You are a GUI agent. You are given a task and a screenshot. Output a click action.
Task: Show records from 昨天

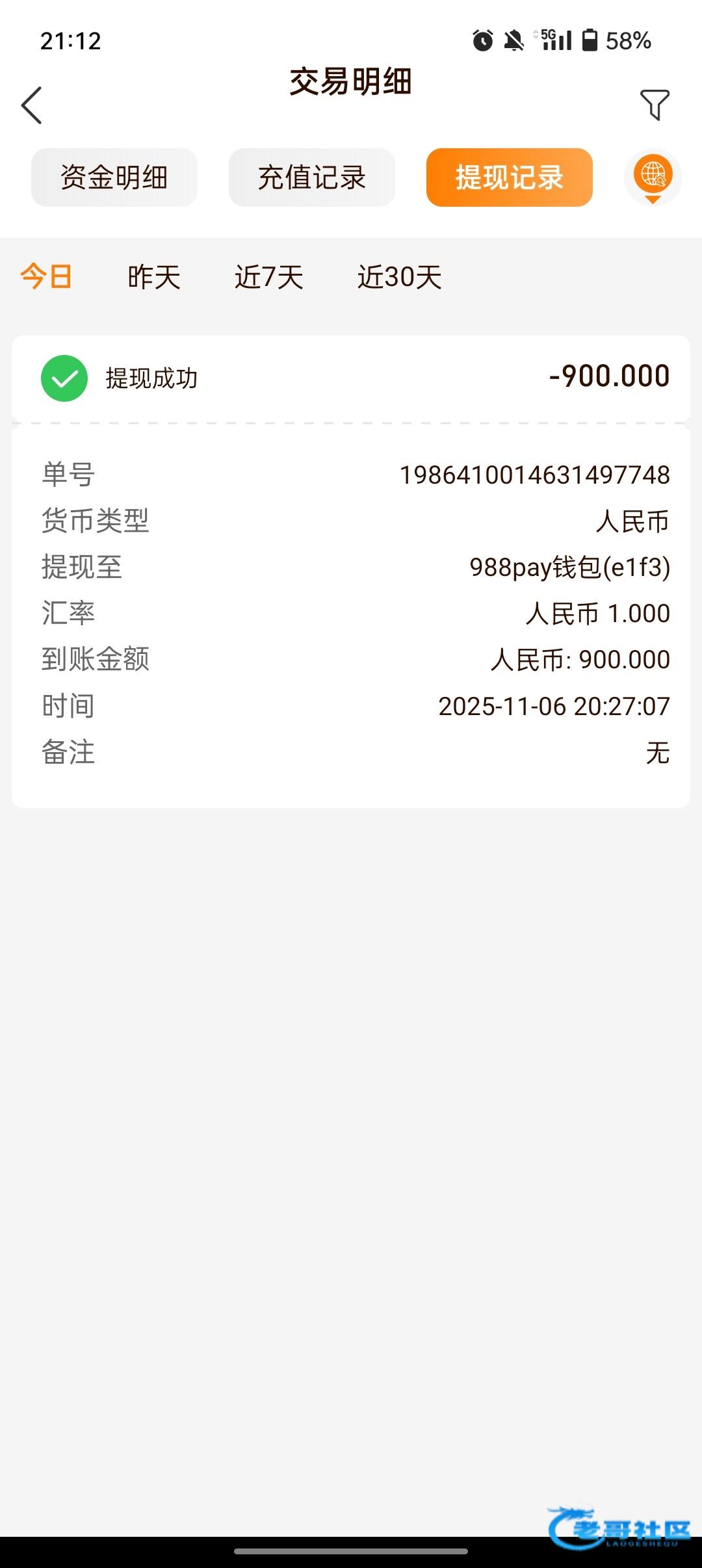(x=154, y=277)
